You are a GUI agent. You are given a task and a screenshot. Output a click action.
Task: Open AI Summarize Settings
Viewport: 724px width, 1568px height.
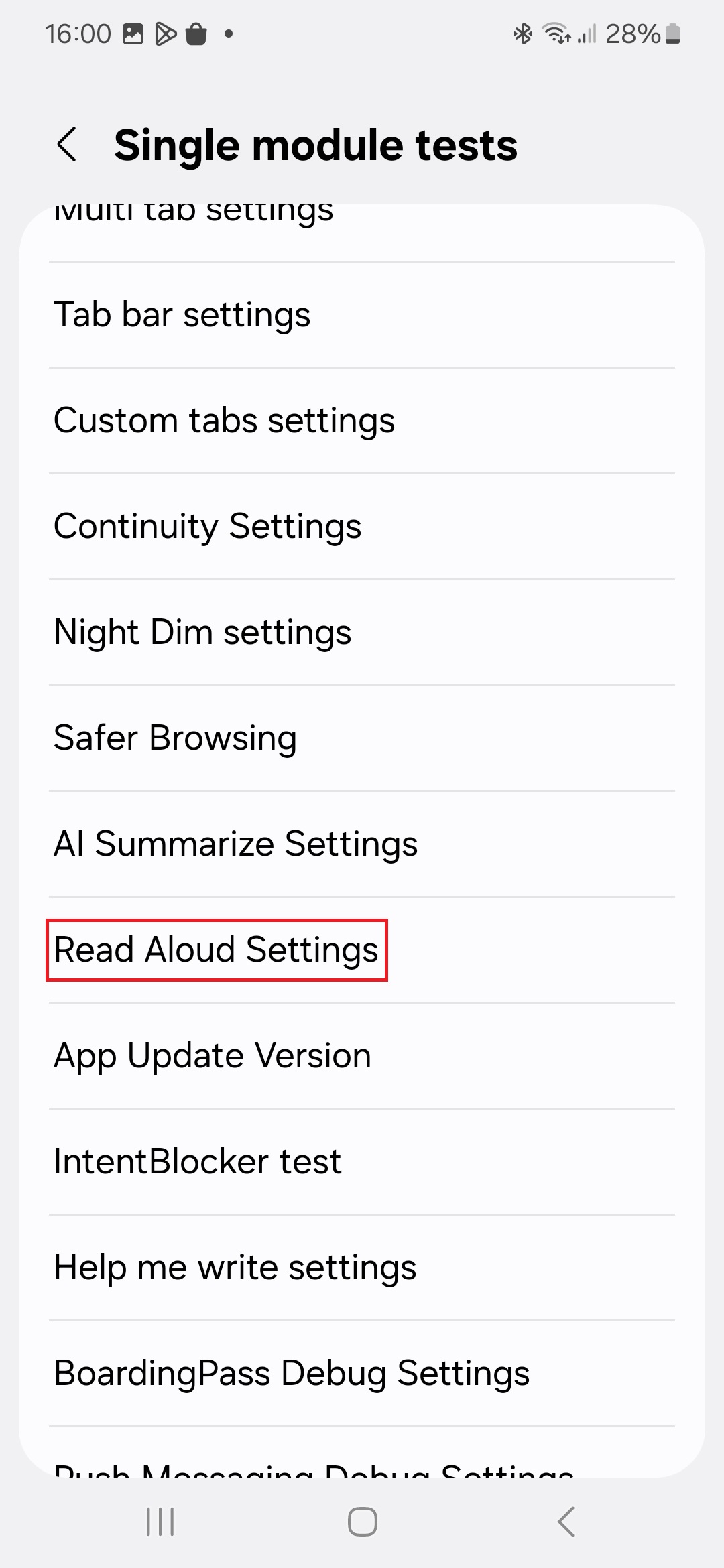[x=236, y=844]
